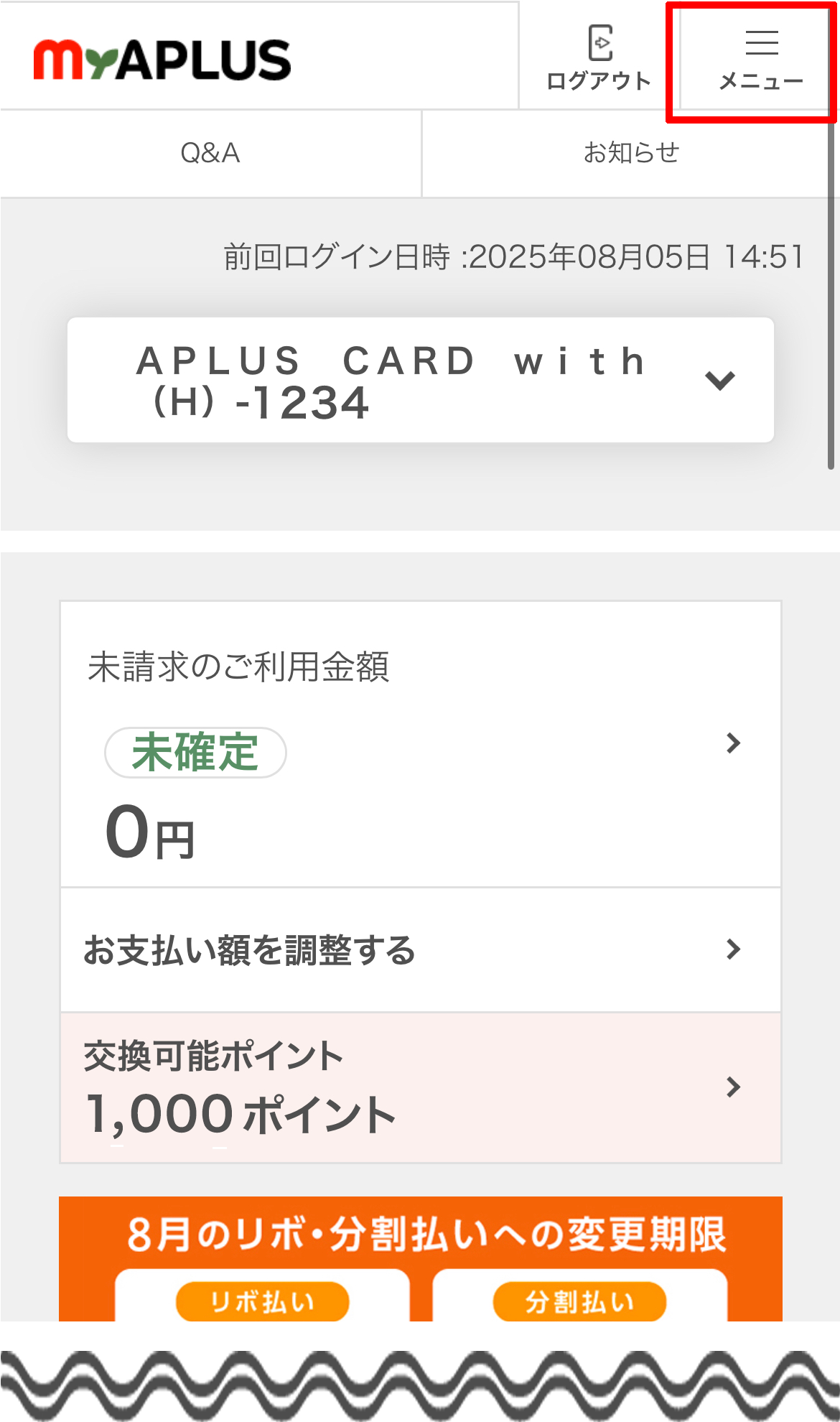Open 未請求のご利用金額 details
Viewport: 840px width, 1422px height.
tap(421, 744)
